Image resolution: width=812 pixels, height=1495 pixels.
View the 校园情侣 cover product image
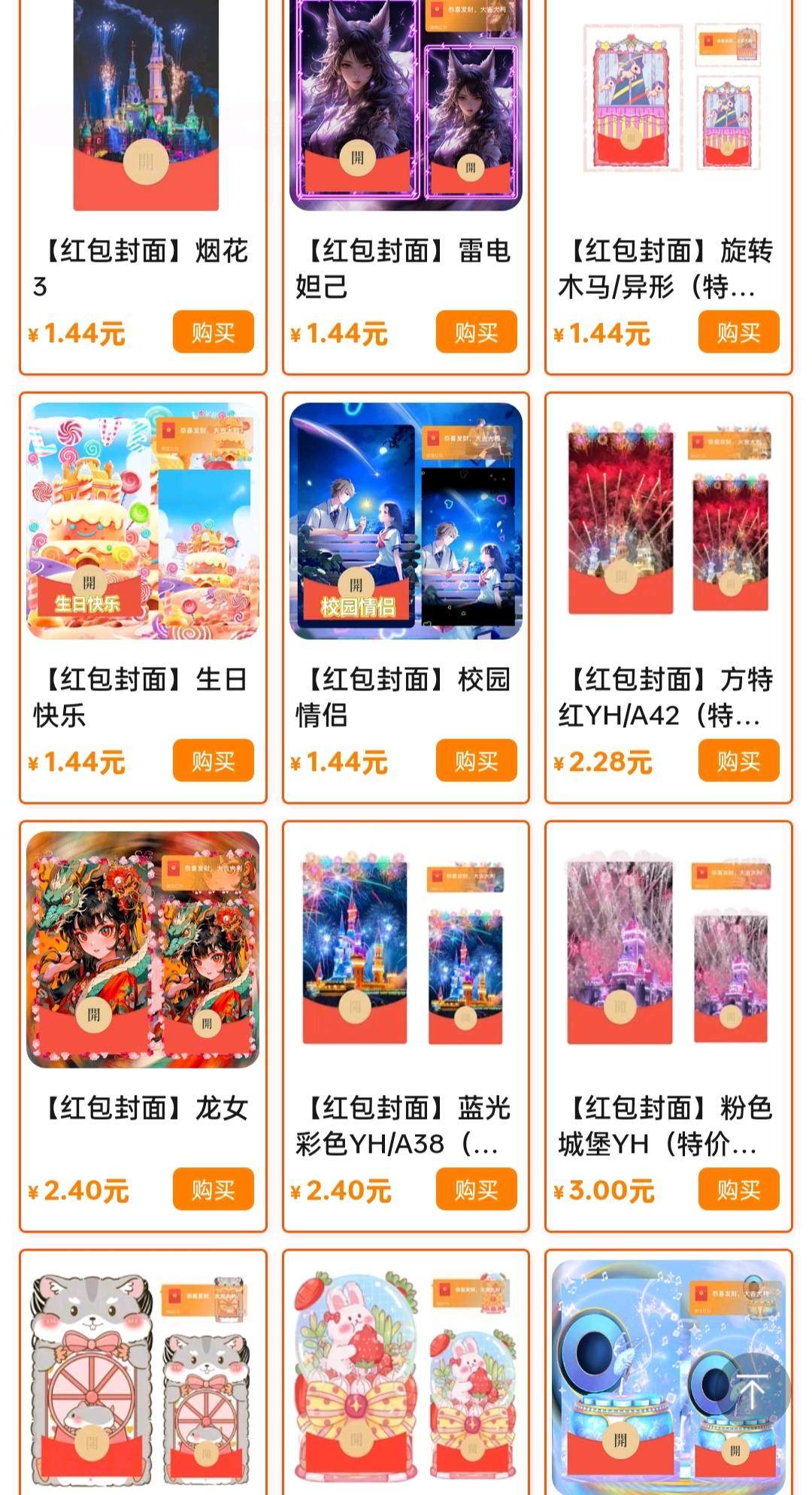pyautogui.click(x=406, y=520)
